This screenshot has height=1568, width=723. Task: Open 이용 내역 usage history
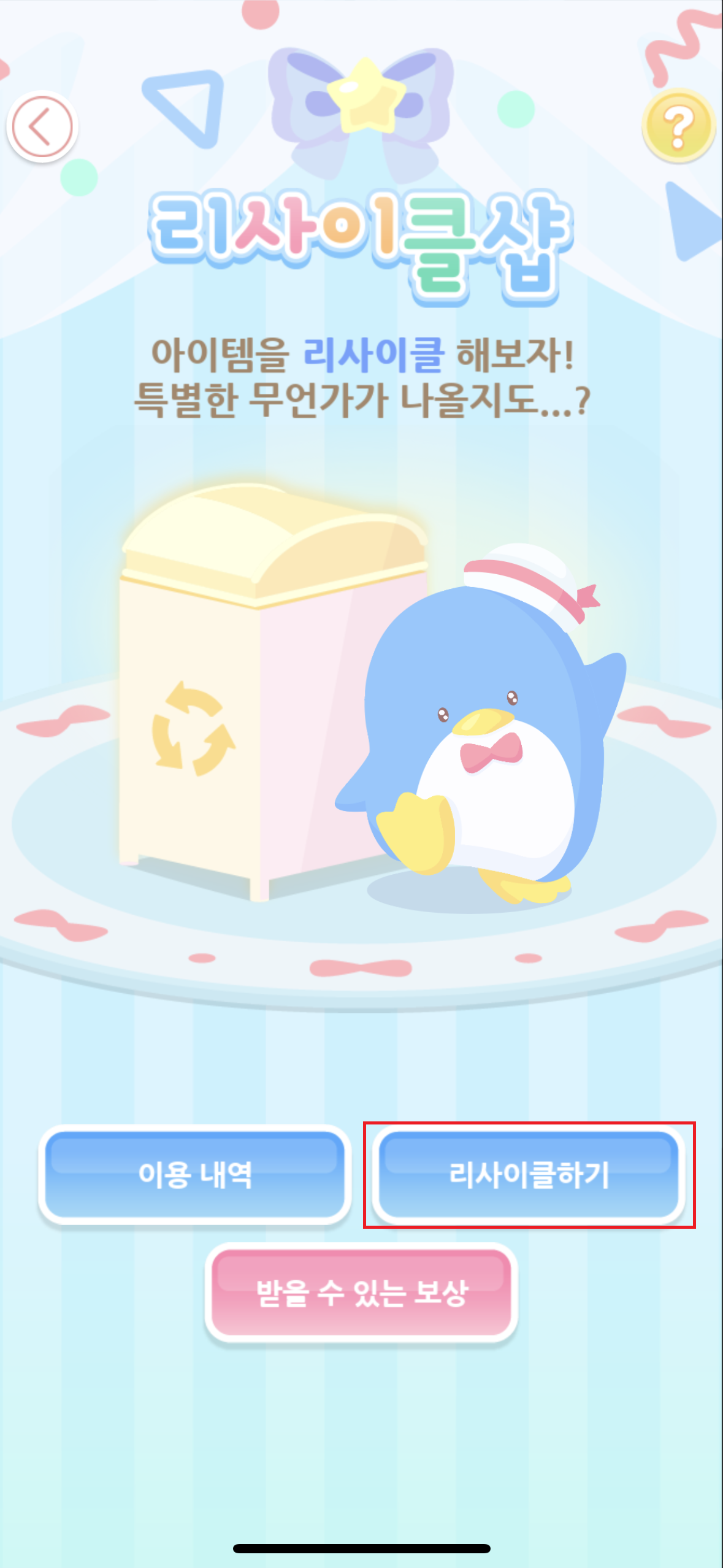(x=195, y=1174)
